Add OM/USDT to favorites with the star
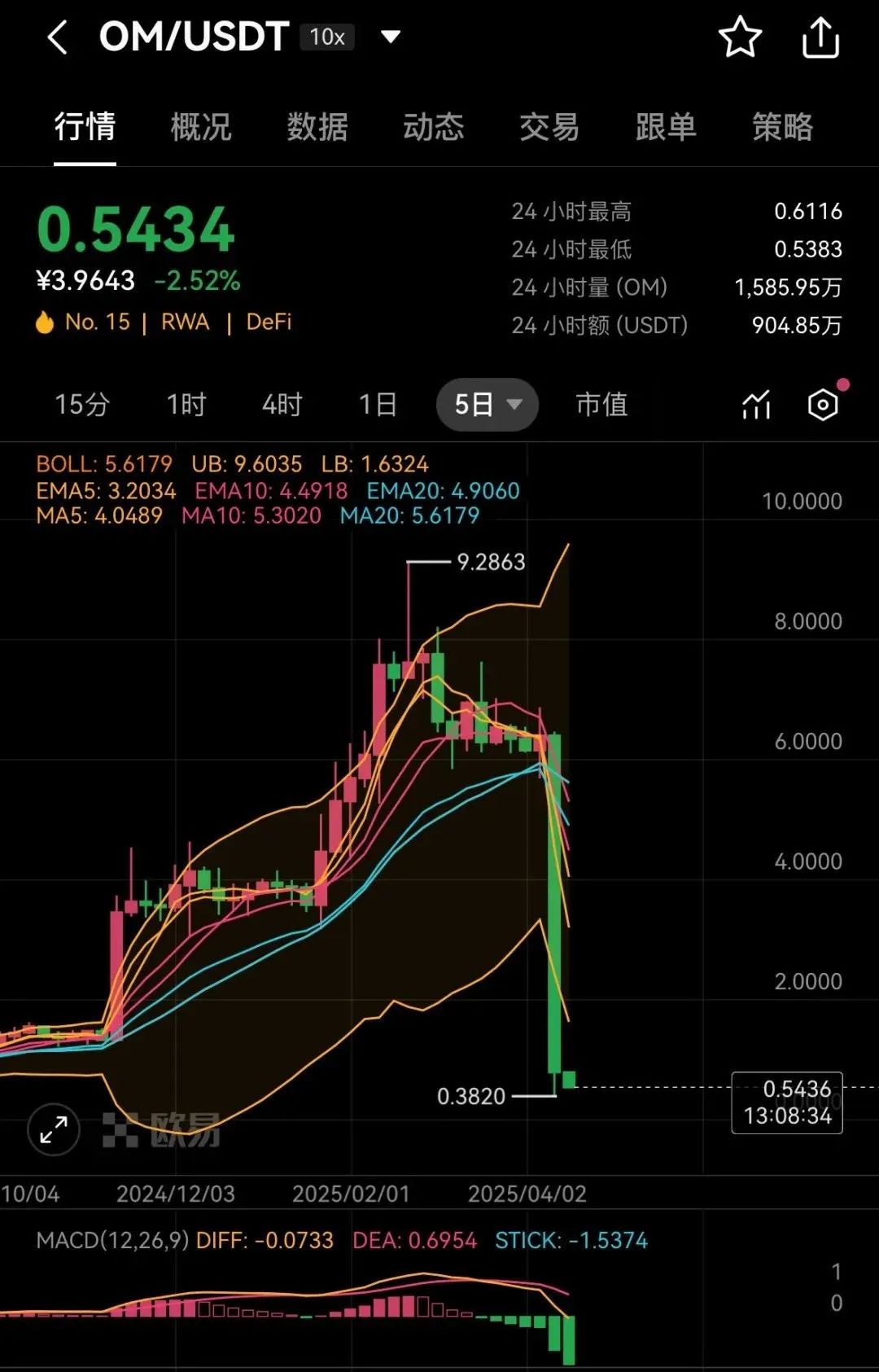Screen dimensions: 879x1372 point(740,37)
